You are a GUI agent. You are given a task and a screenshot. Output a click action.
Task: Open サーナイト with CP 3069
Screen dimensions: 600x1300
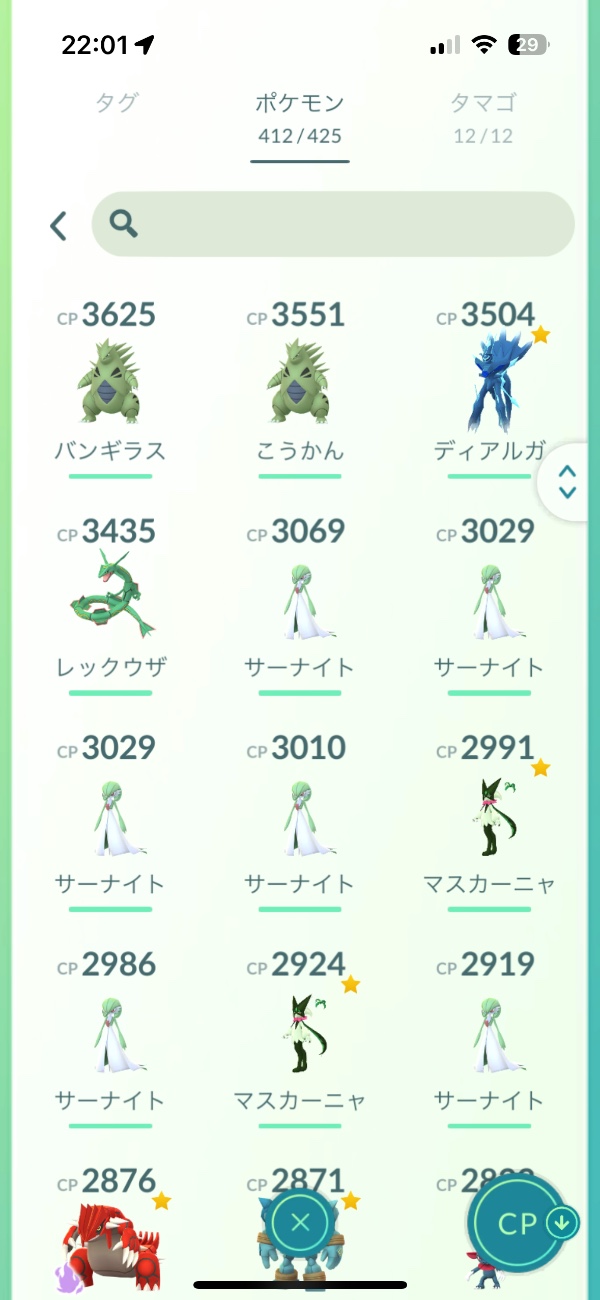point(300,598)
